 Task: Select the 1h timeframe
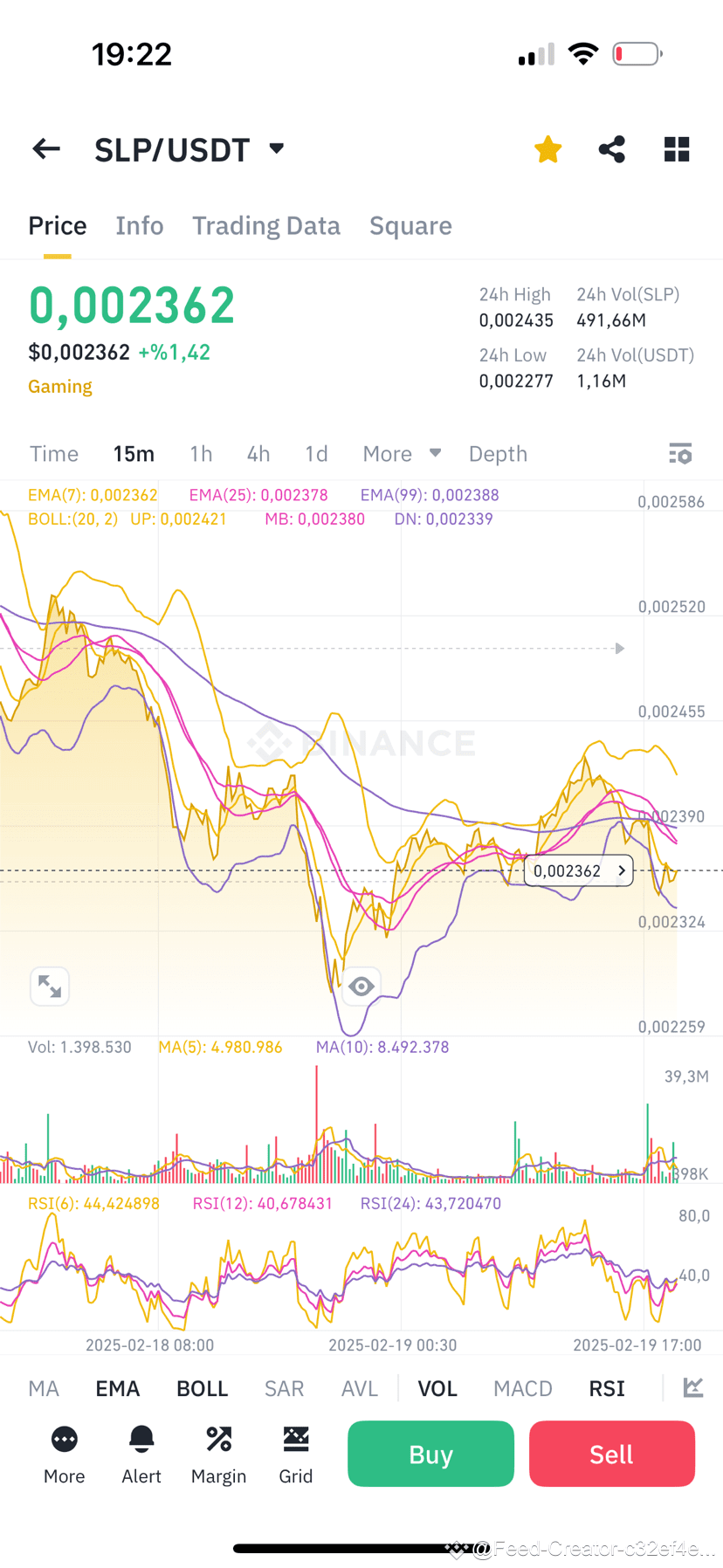pos(200,453)
